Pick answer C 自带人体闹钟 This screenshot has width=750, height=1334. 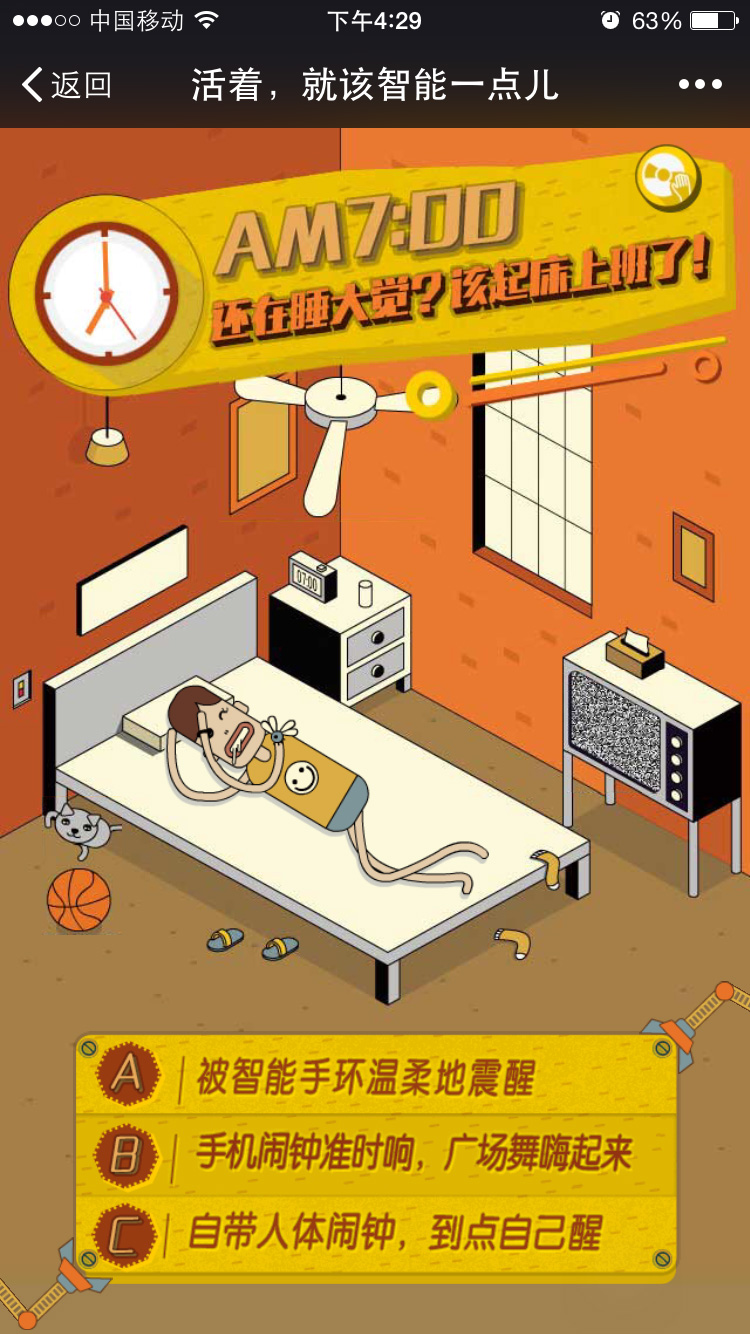coord(375,1233)
